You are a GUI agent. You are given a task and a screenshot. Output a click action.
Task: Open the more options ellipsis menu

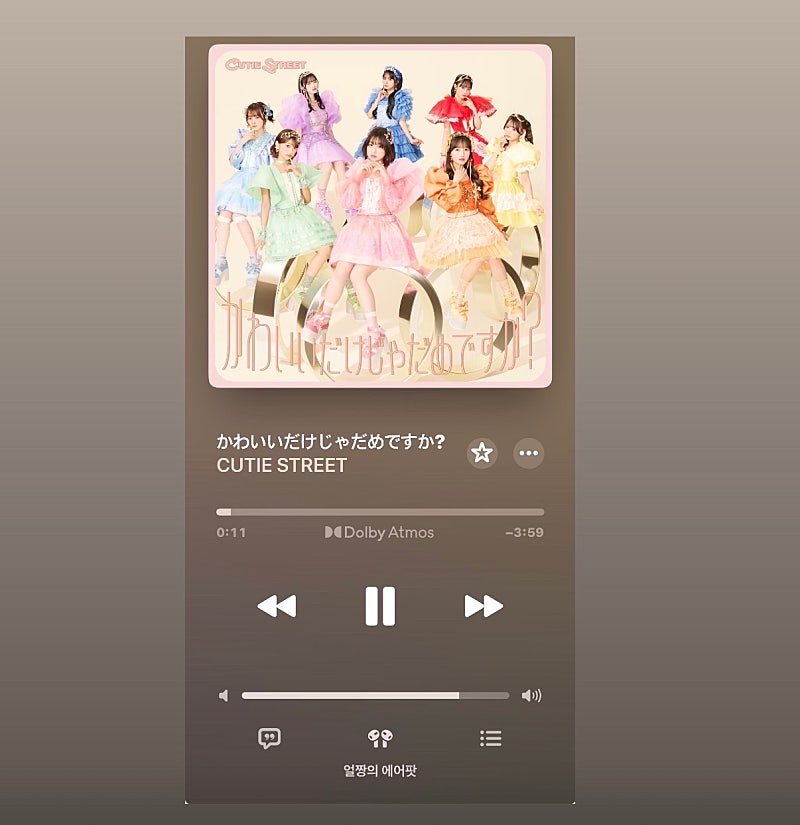click(529, 453)
